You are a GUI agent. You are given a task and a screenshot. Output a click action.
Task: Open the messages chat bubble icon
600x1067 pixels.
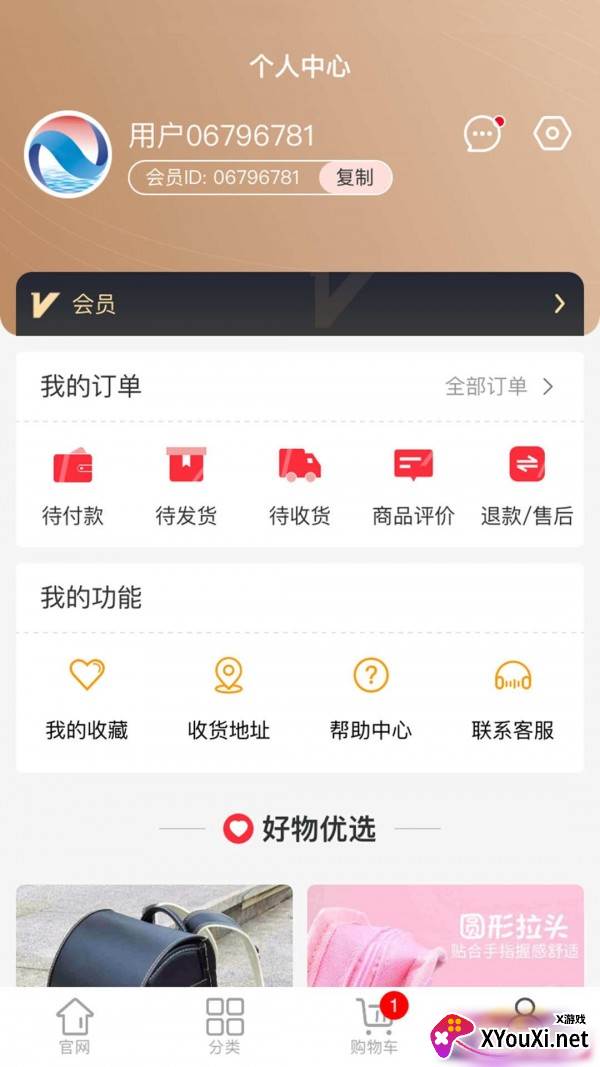pos(483,134)
